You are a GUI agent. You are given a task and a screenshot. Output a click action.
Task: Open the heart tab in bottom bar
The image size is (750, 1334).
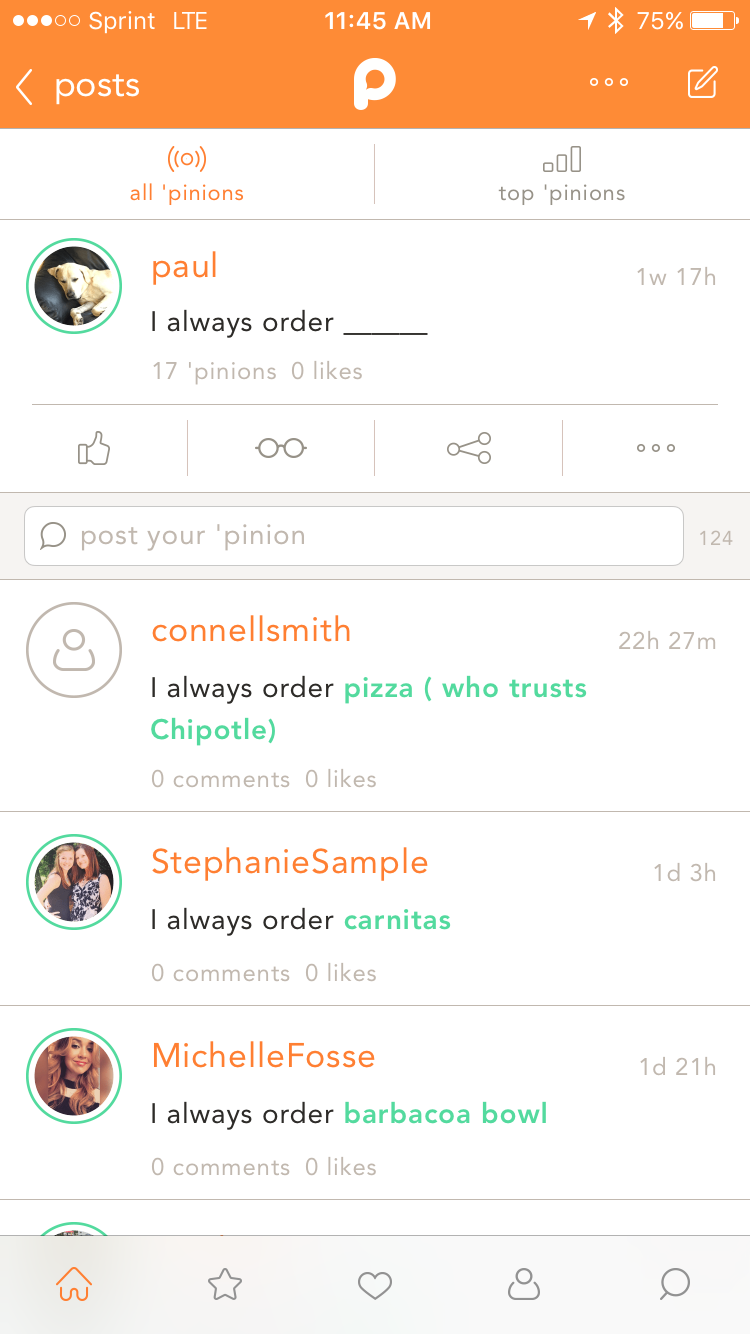(375, 1284)
